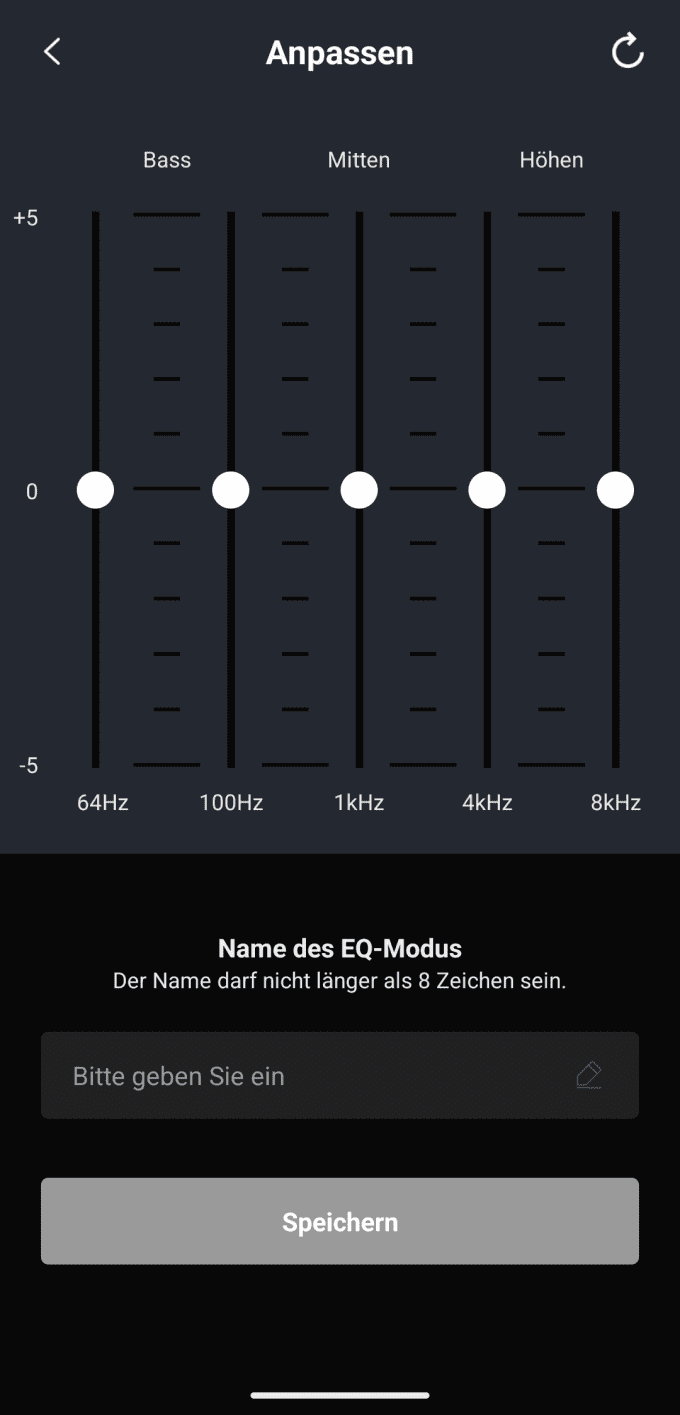The width and height of the screenshot is (680, 1415).
Task: Tap the pencil edit icon
Action: [x=589, y=1076]
